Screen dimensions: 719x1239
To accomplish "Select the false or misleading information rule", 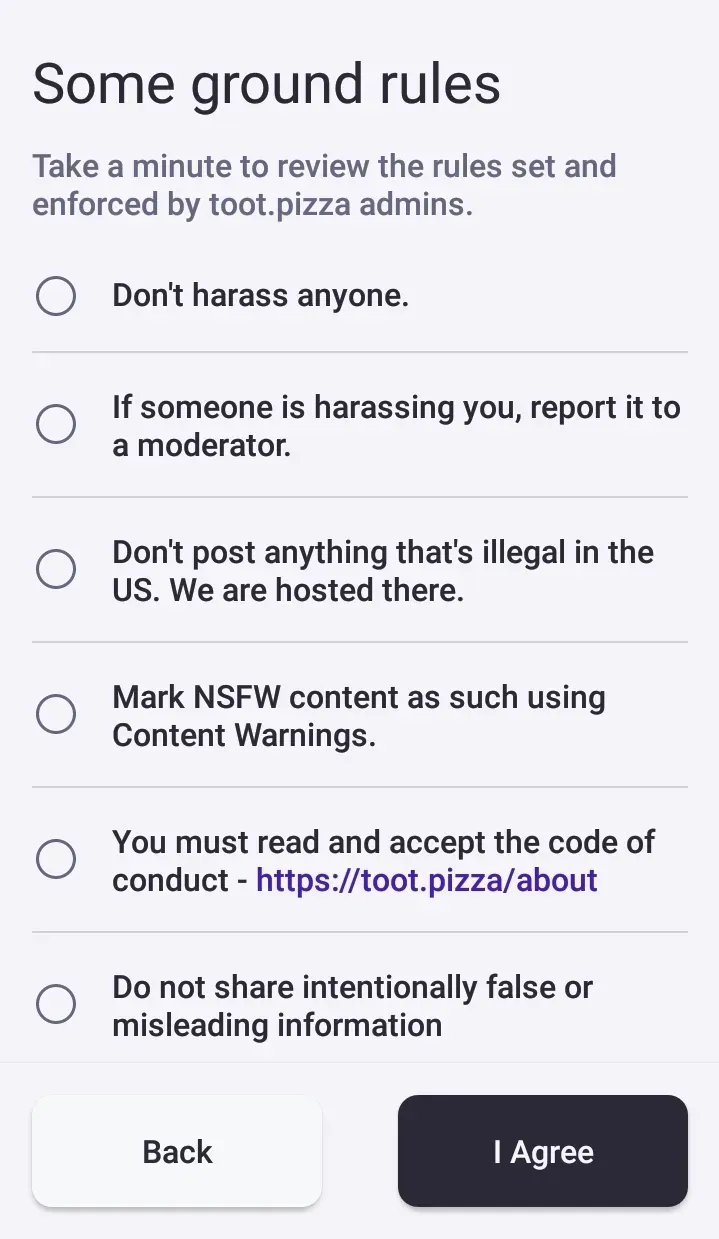I will [x=56, y=1005].
